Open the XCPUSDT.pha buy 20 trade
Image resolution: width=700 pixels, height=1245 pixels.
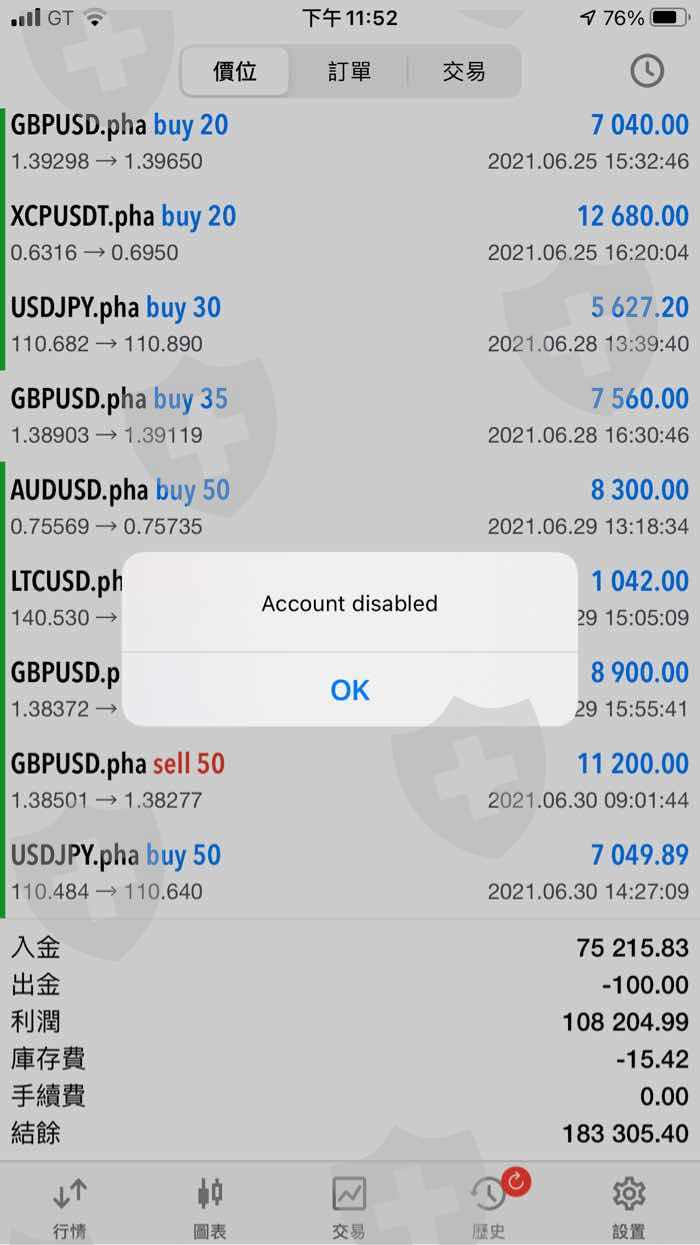pos(350,233)
